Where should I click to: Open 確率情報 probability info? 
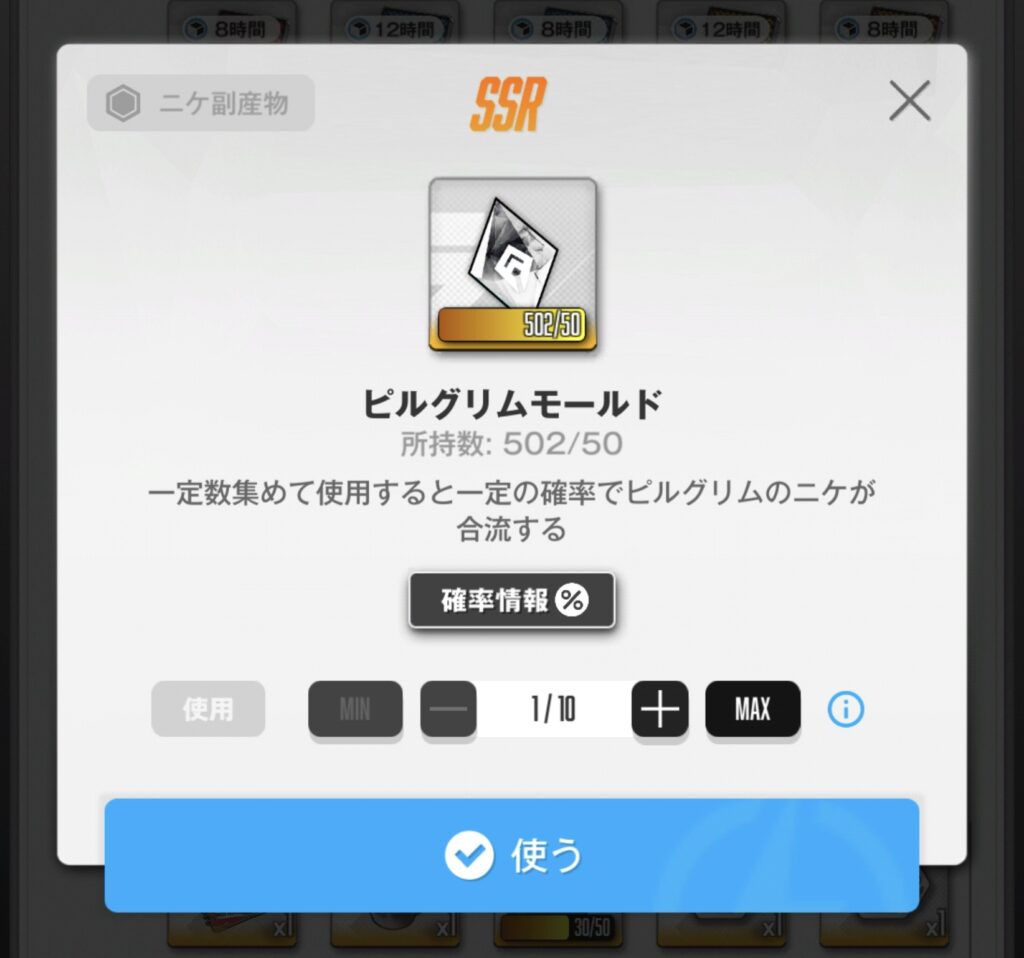pyautogui.click(x=512, y=600)
